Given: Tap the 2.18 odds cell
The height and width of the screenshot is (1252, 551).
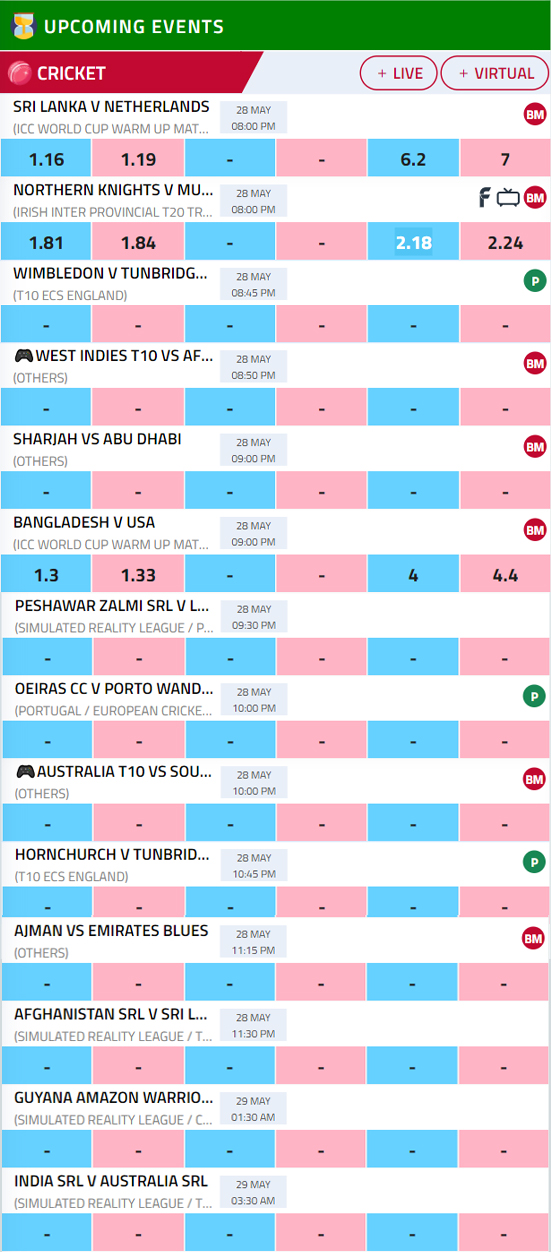Looking at the screenshot, I should click(413, 242).
